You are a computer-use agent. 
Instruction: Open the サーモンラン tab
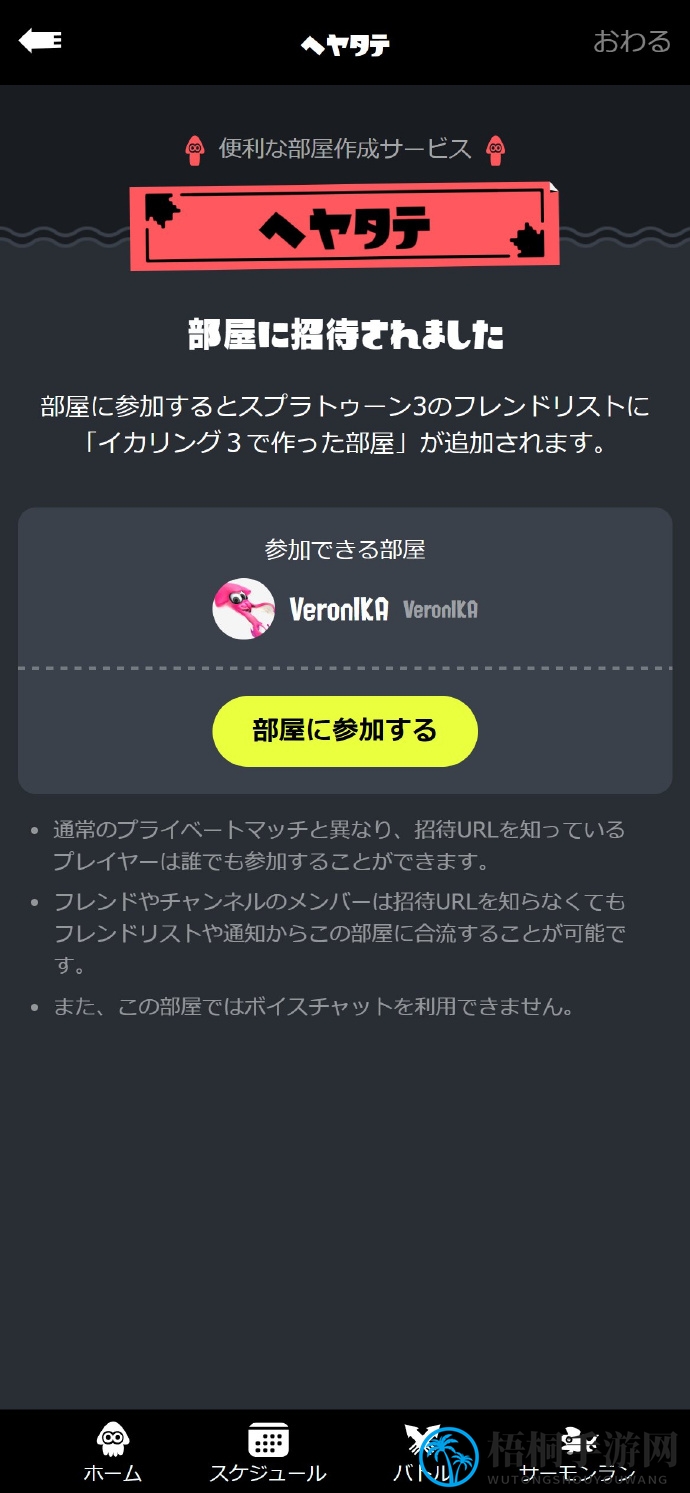(x=578, y=1452)
